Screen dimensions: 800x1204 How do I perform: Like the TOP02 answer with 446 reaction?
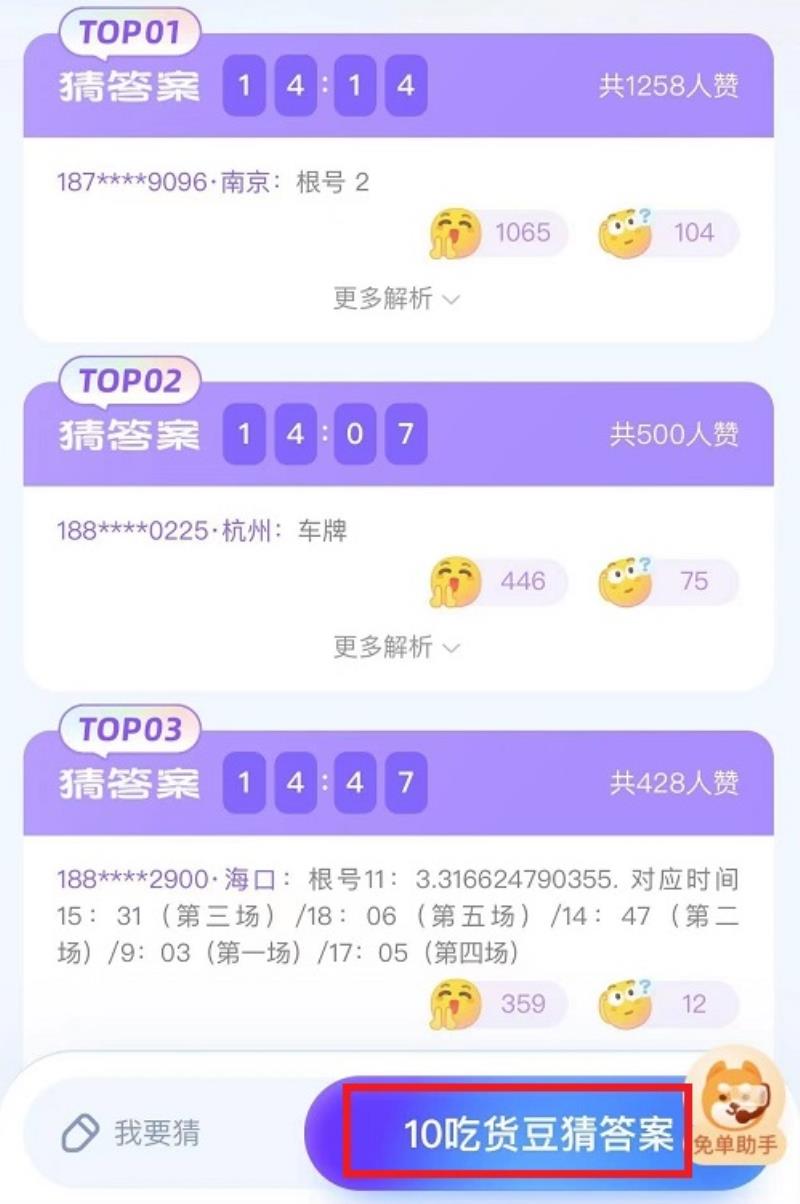pyautogui.click(x=497, y=581)
